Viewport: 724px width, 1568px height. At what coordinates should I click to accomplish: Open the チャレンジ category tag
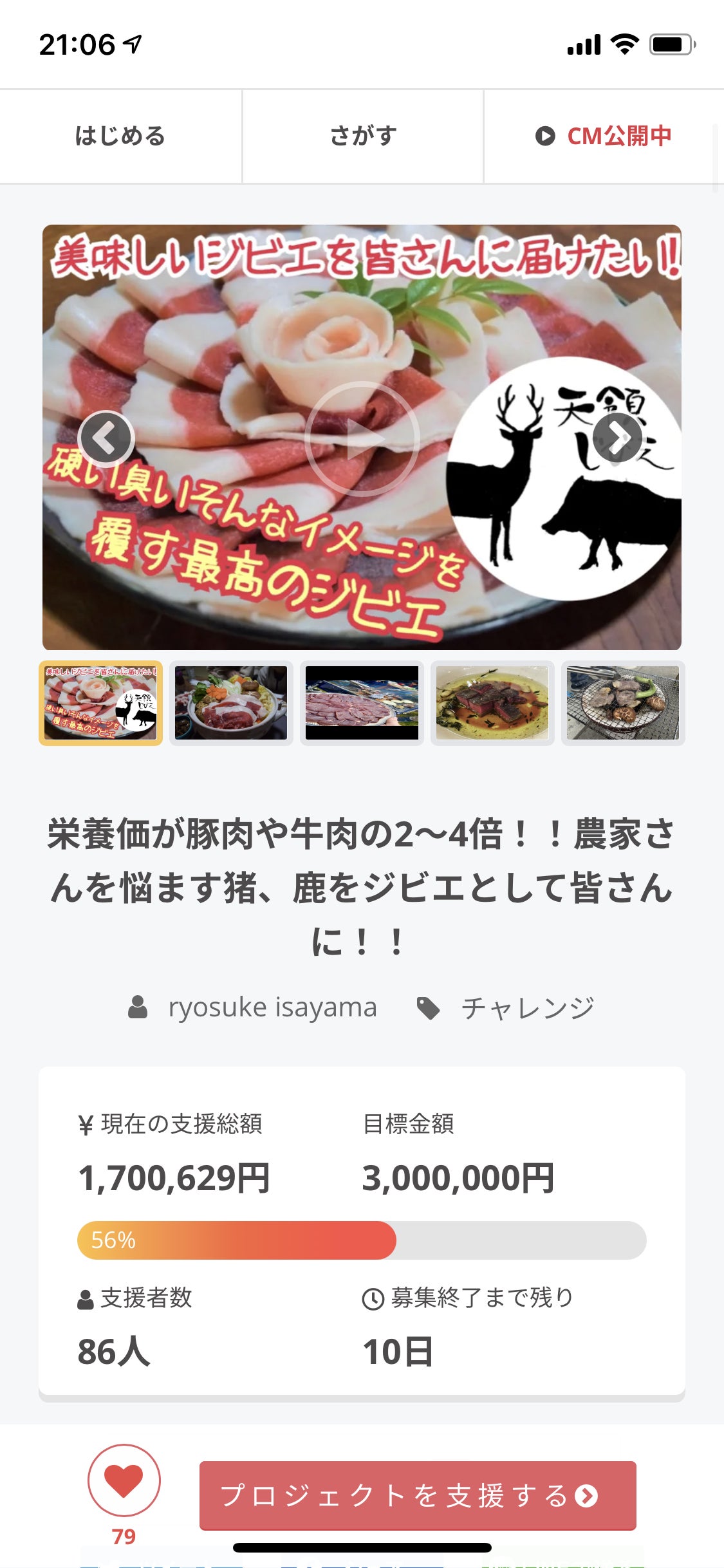point(528,1008)
